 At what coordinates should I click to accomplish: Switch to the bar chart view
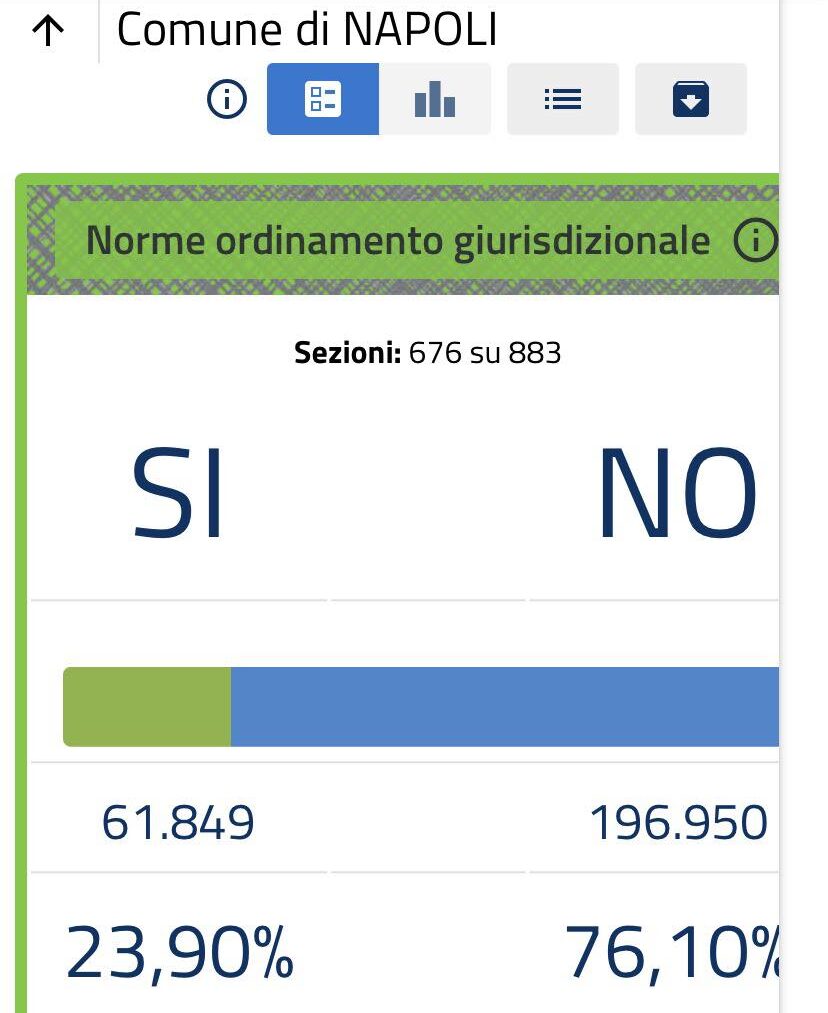click(x=435, y=99)
